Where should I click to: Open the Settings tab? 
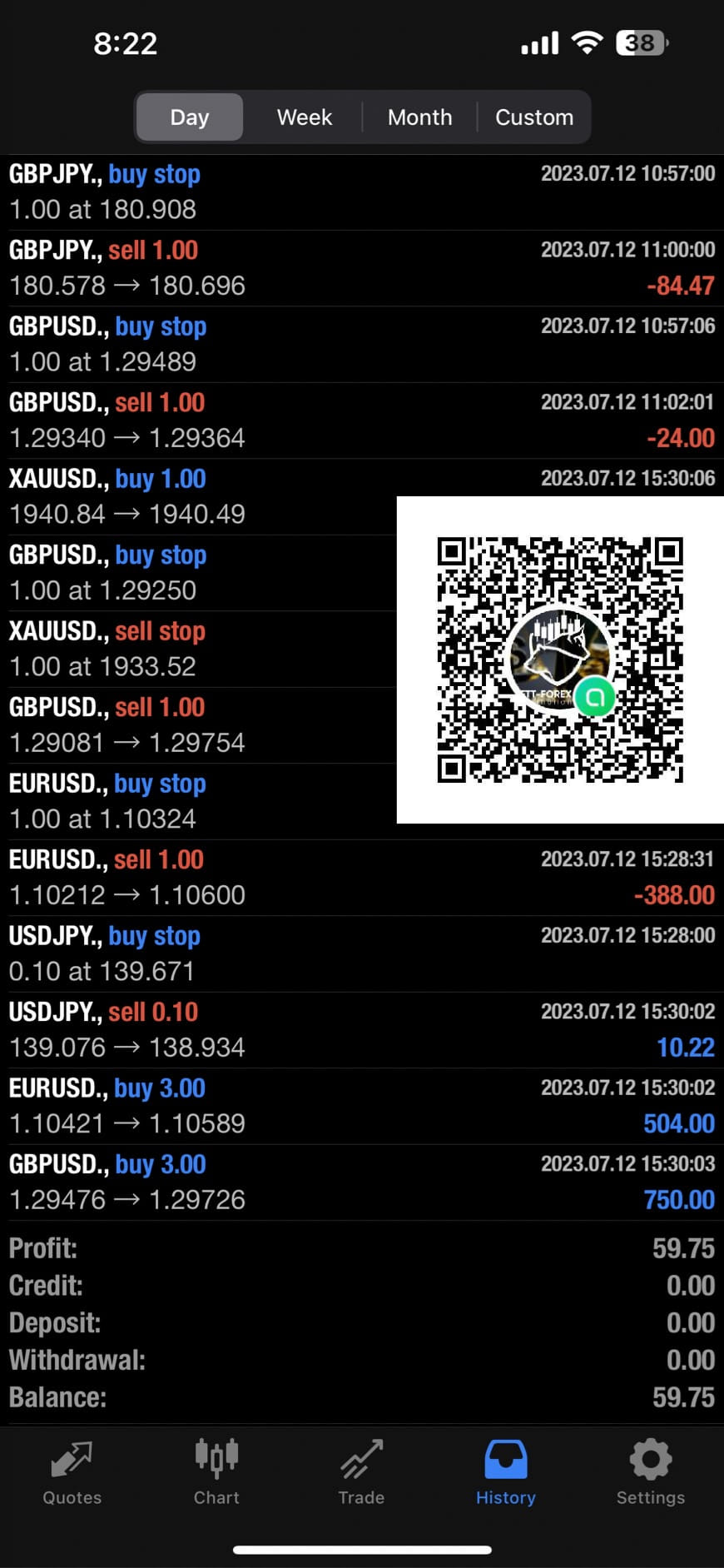click(651, 1472)
